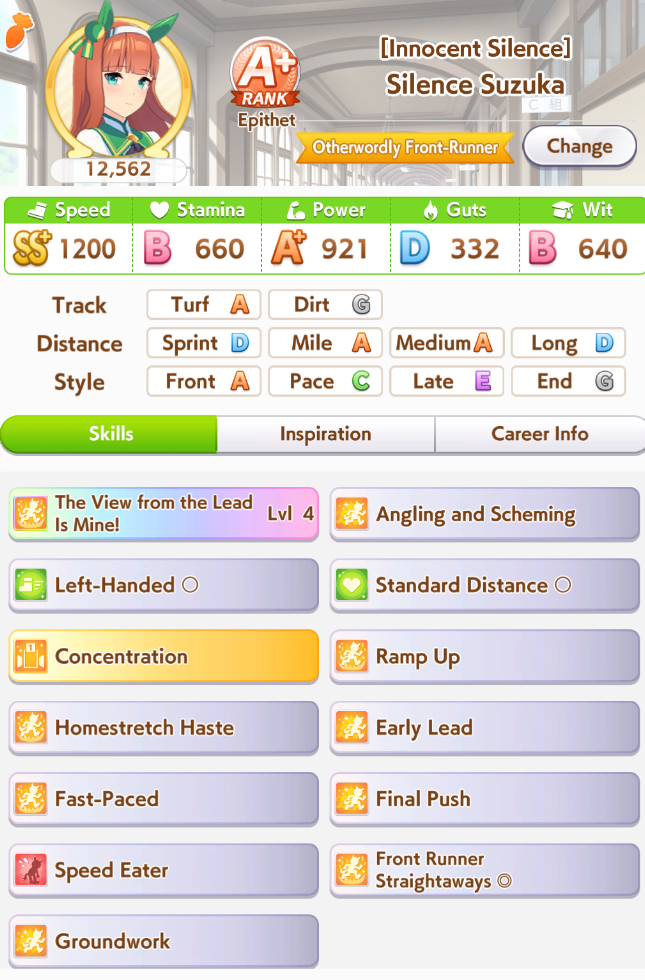Tap the Concentration skill
Screen dimensions: 645x980
pos(164,657)
